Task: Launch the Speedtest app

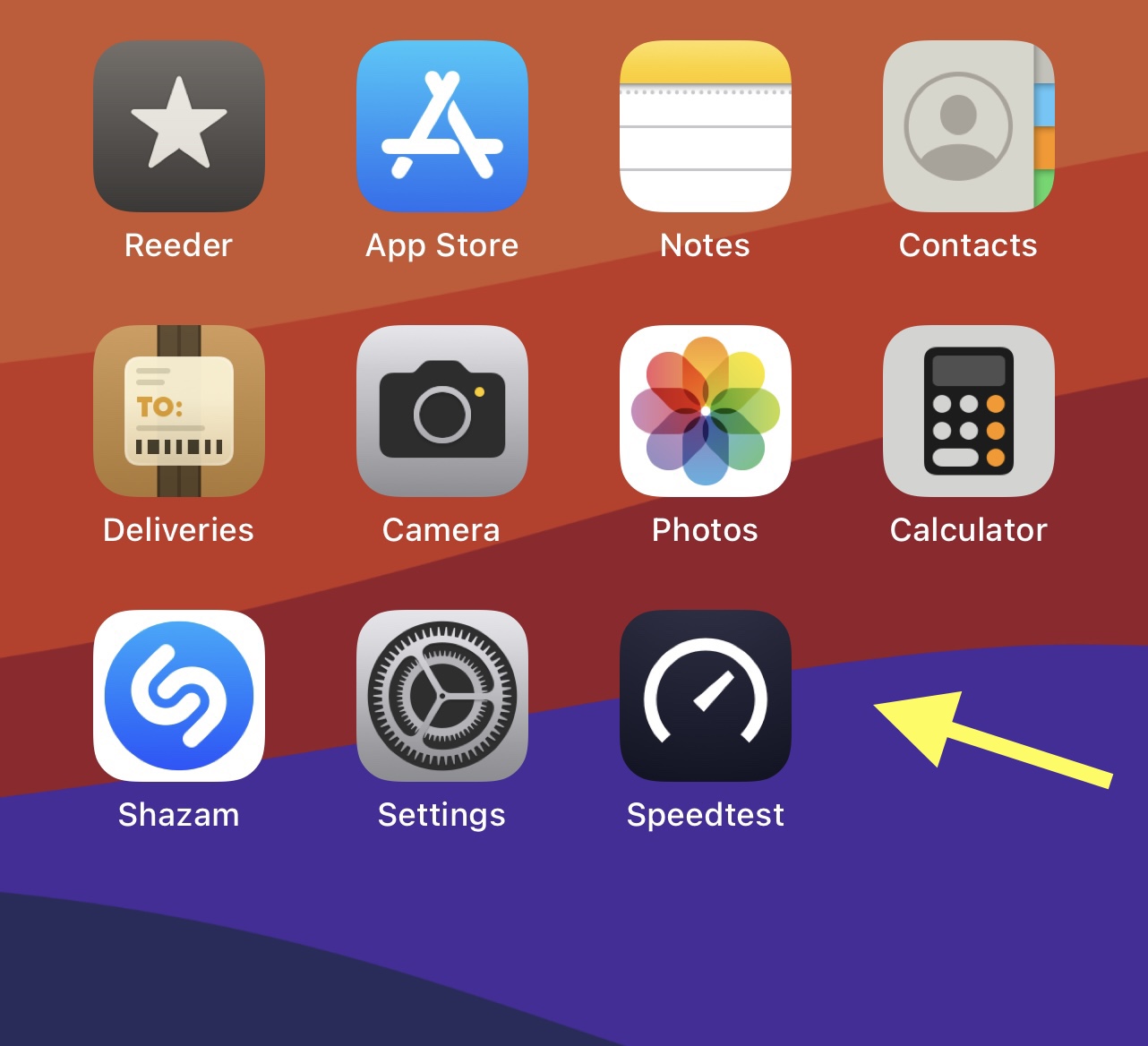Action: click(705, 696)
